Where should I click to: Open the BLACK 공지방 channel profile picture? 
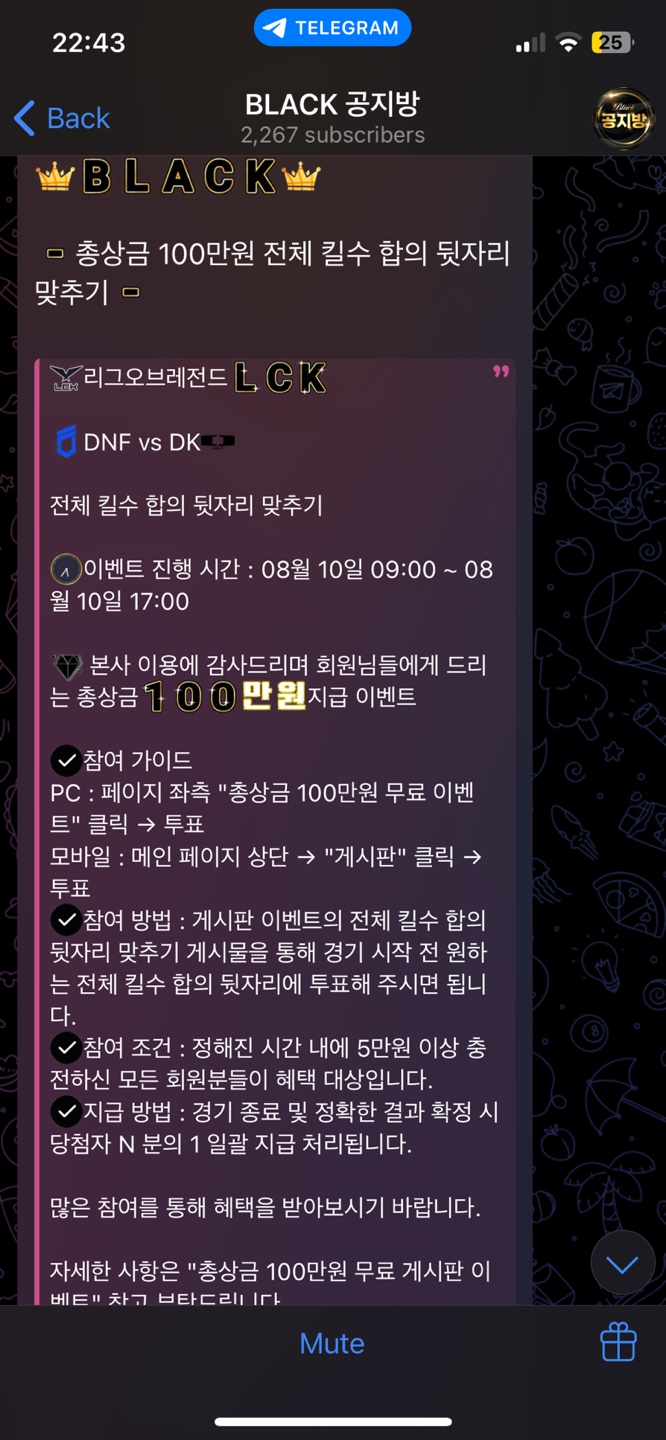pos(624,118)
